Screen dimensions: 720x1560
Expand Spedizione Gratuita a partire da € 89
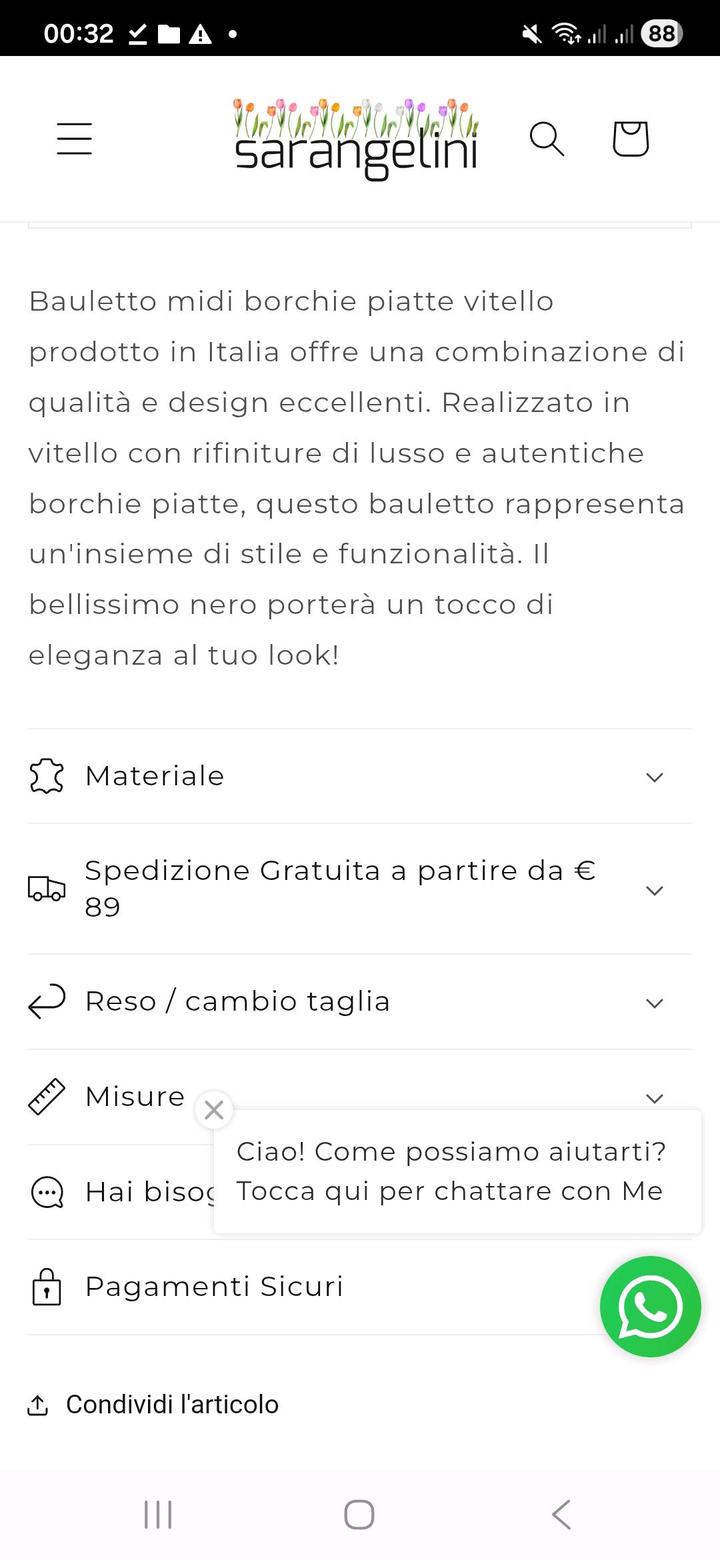coord(359,888)
